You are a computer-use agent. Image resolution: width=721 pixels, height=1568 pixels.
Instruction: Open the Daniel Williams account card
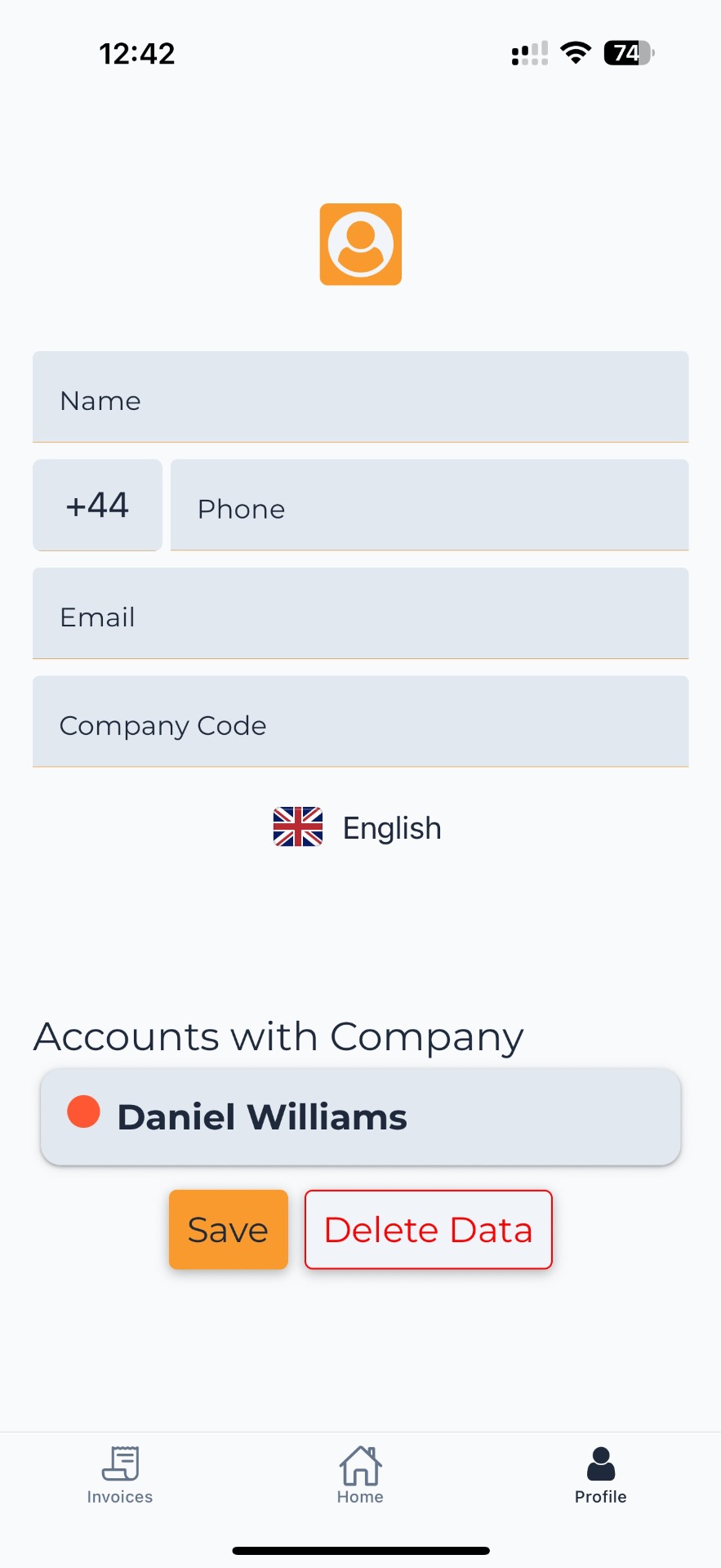pyautogui.click(x=360, y=1116)
